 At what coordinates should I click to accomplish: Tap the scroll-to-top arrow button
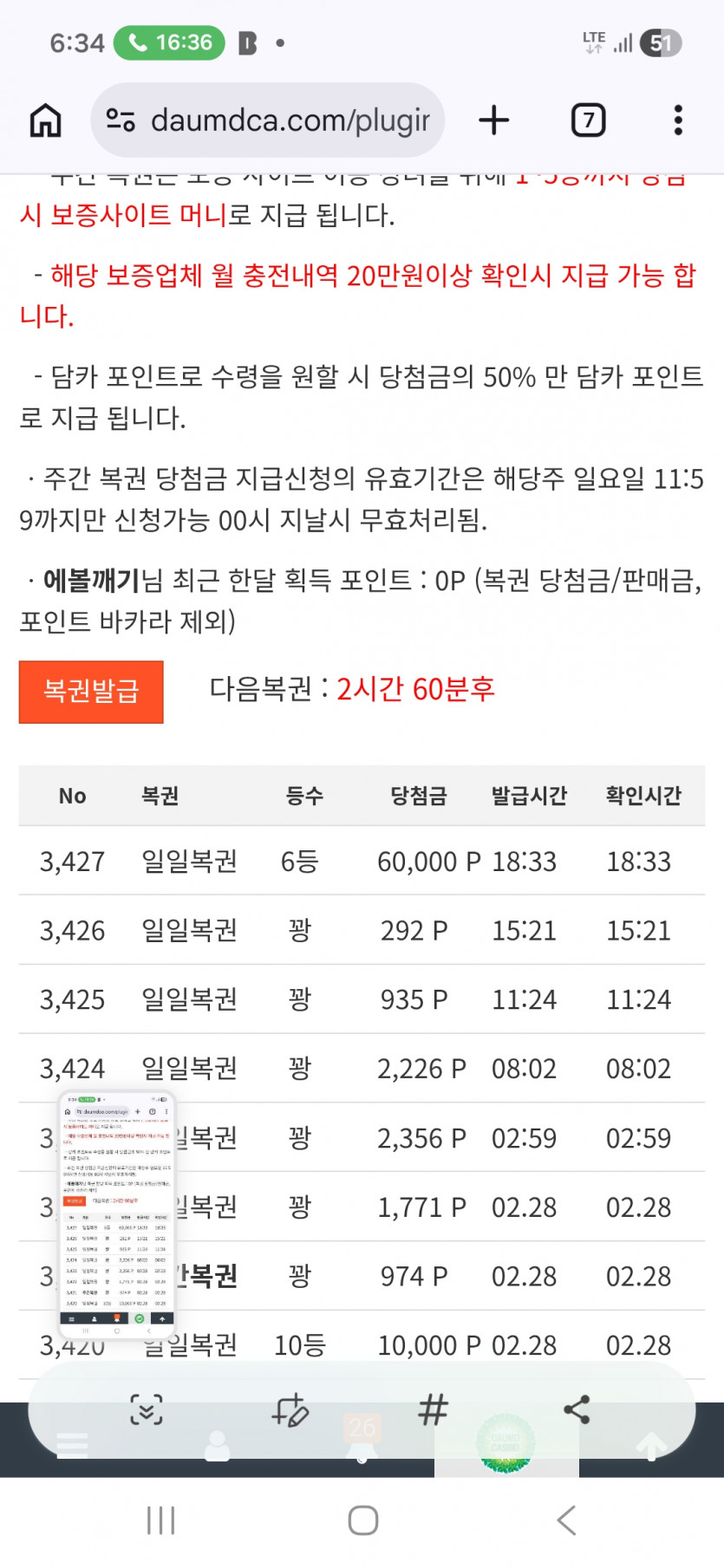652,1444
